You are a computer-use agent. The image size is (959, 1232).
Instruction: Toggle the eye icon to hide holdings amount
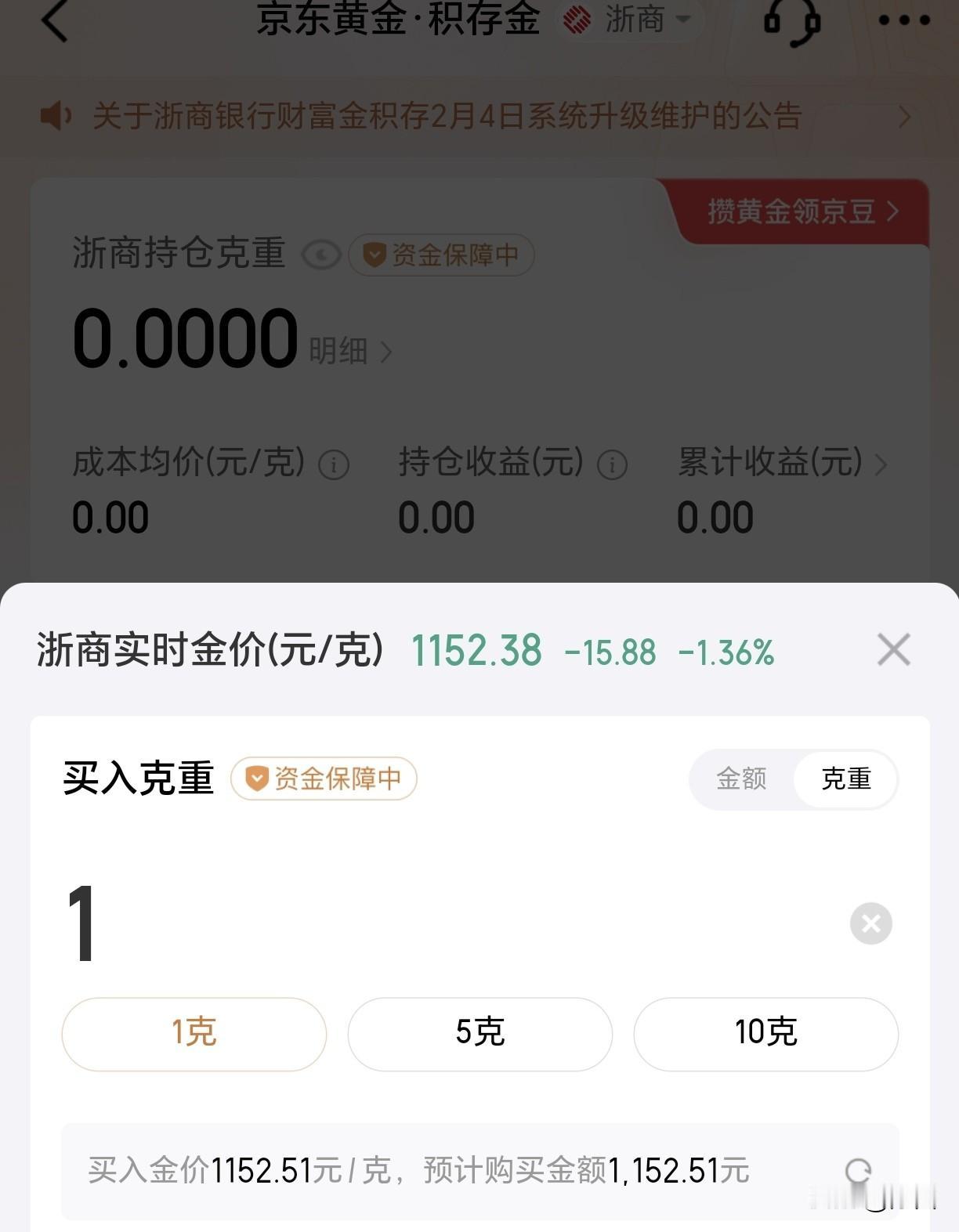tap(321, 255)
